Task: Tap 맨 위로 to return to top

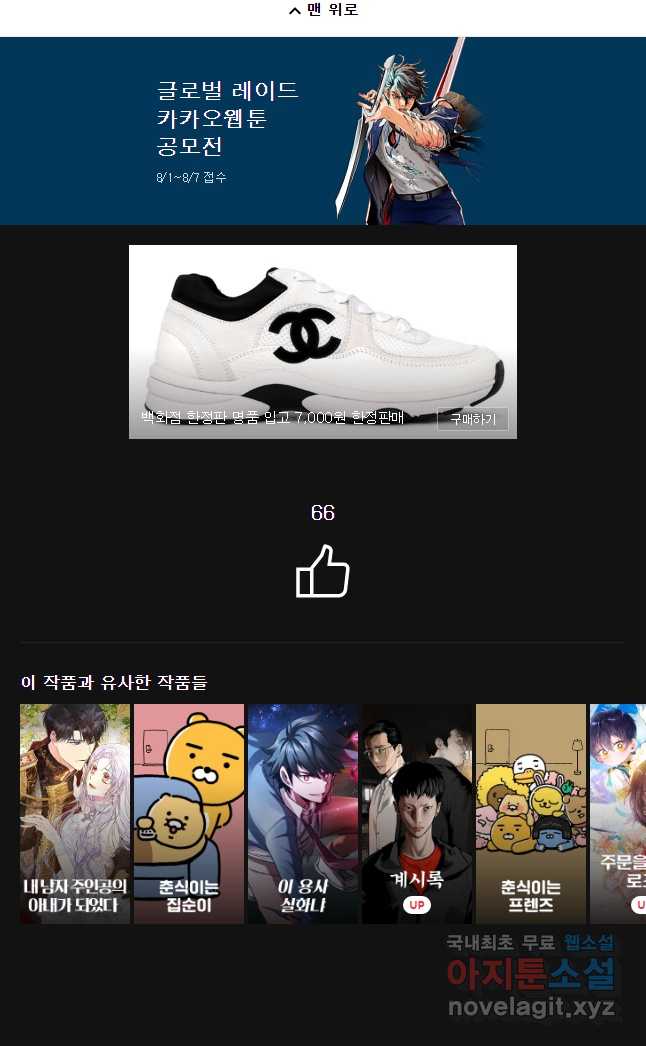Action: (323, 10)
